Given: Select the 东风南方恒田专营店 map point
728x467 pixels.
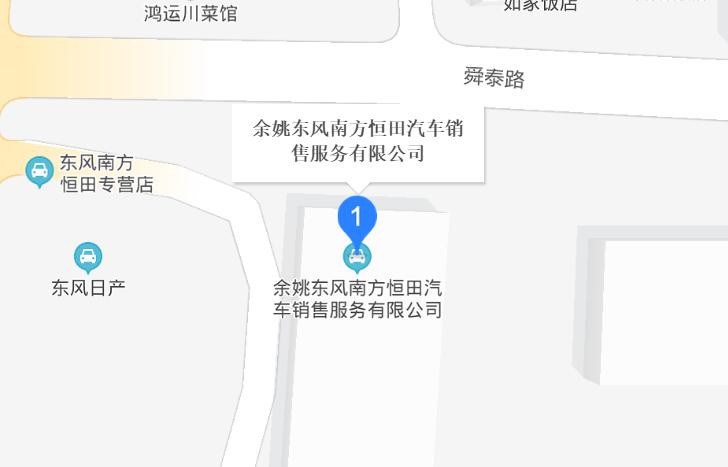Looking at the screenshot, I should (40, 171).
